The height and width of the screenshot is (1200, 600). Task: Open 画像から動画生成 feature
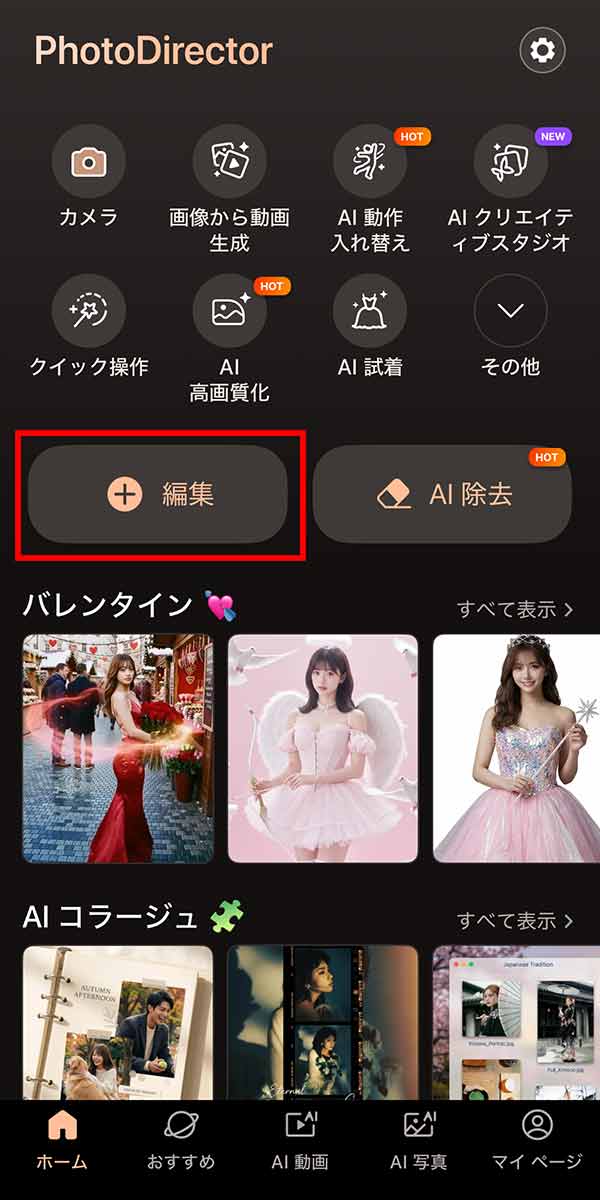click(229, 162)
